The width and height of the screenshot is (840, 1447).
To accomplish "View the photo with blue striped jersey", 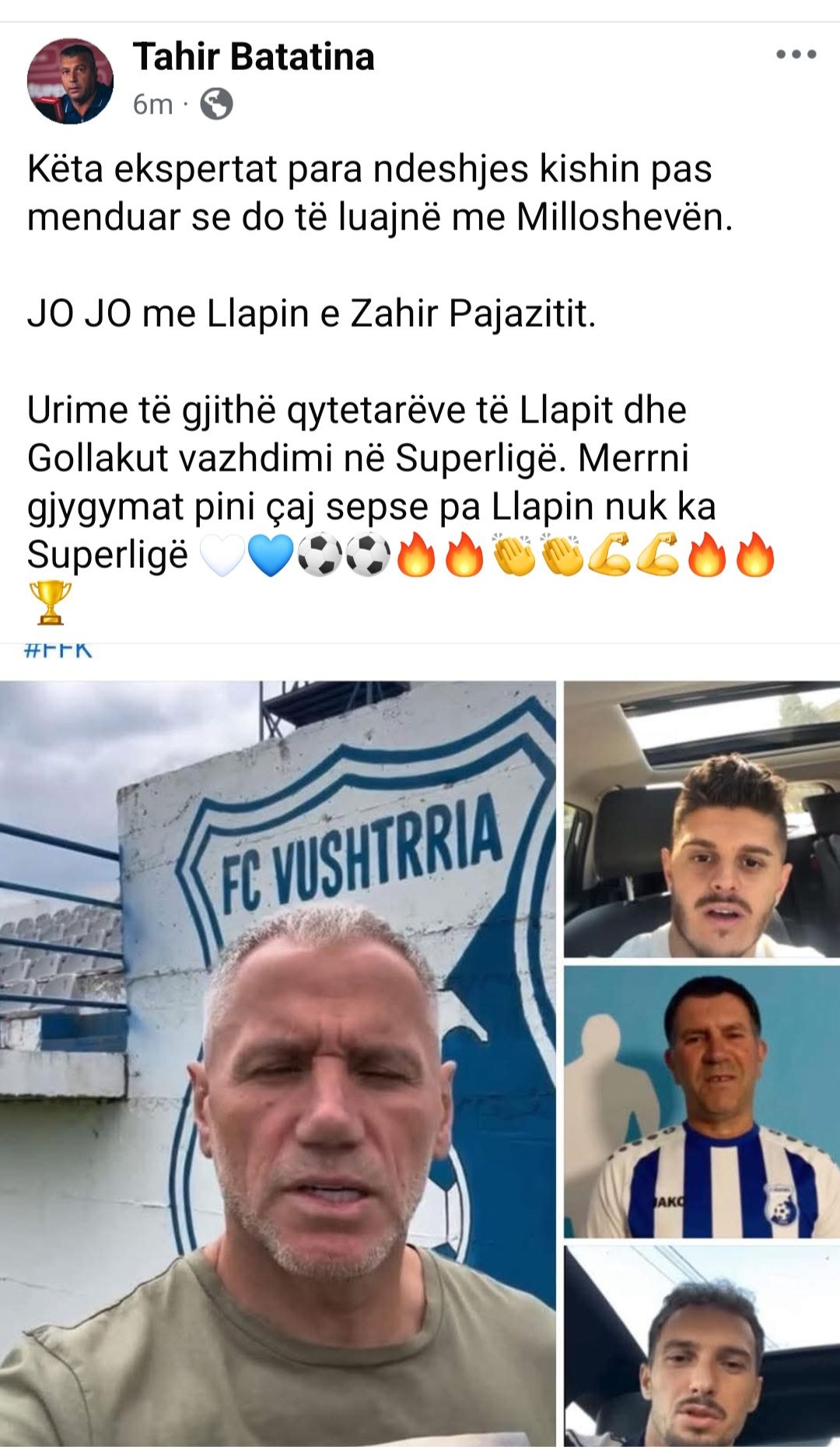I will [702, 1102].
